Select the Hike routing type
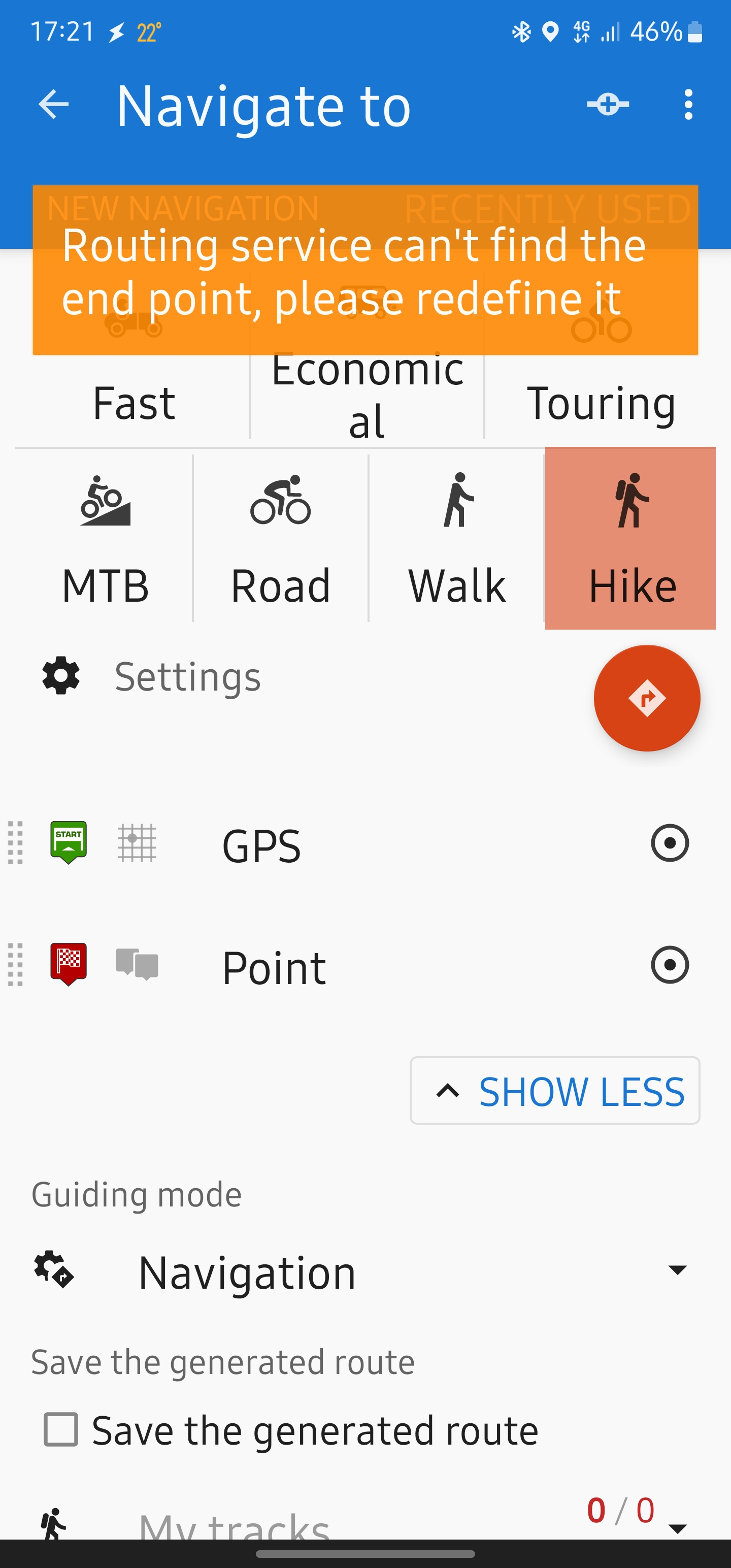This screenshot has width=731, height=1568. [x=631, y=539]
